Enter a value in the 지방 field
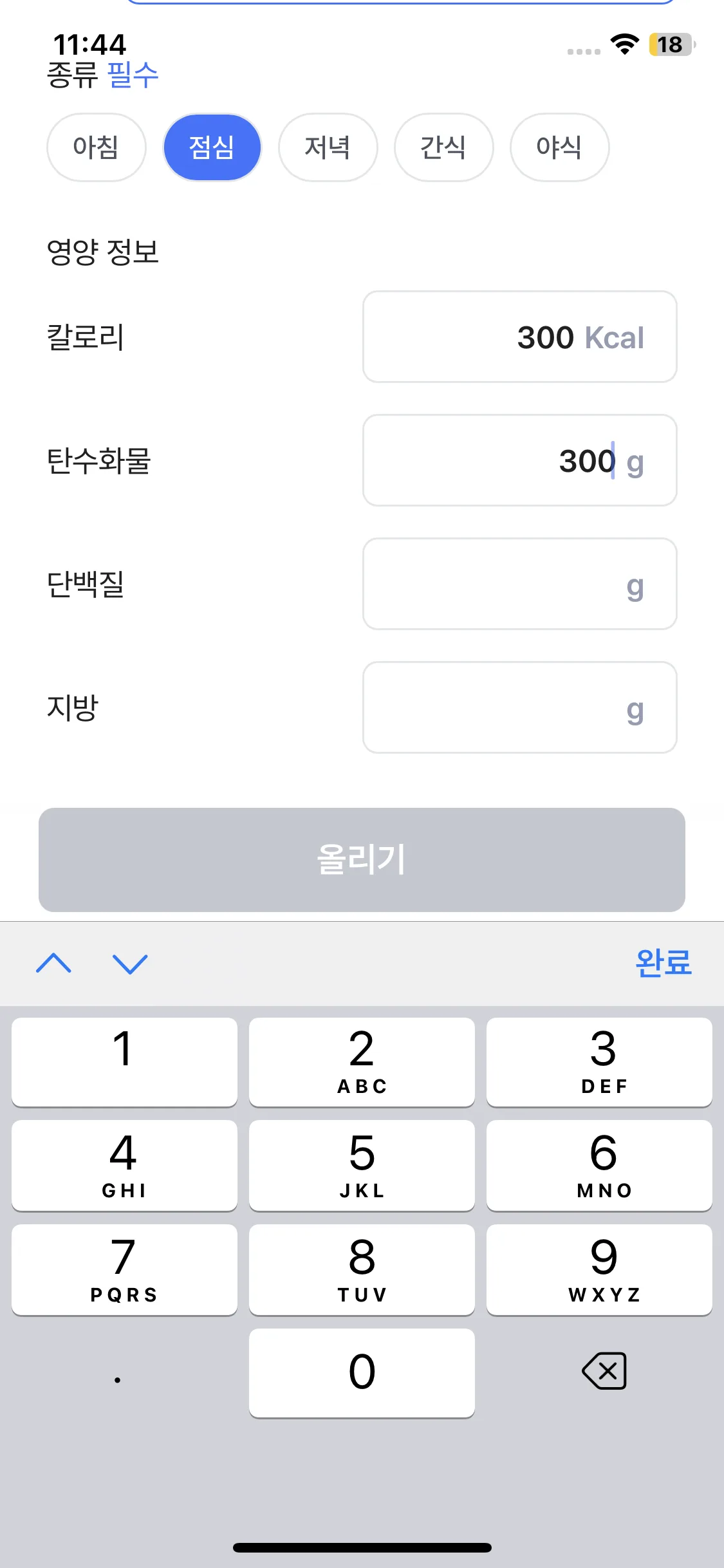Image resolution: width=724 pixels, height=1568 pixels. tap(519, 707)
